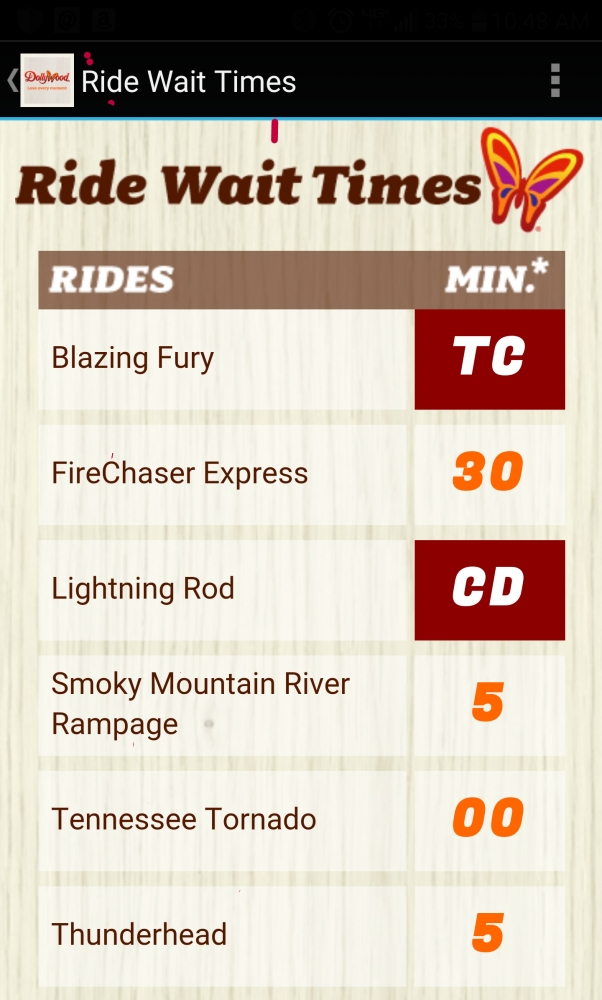Viewport: 602px width, 1000px height.
Task: Open the overflow menu
Action: (x=555, y=80)
